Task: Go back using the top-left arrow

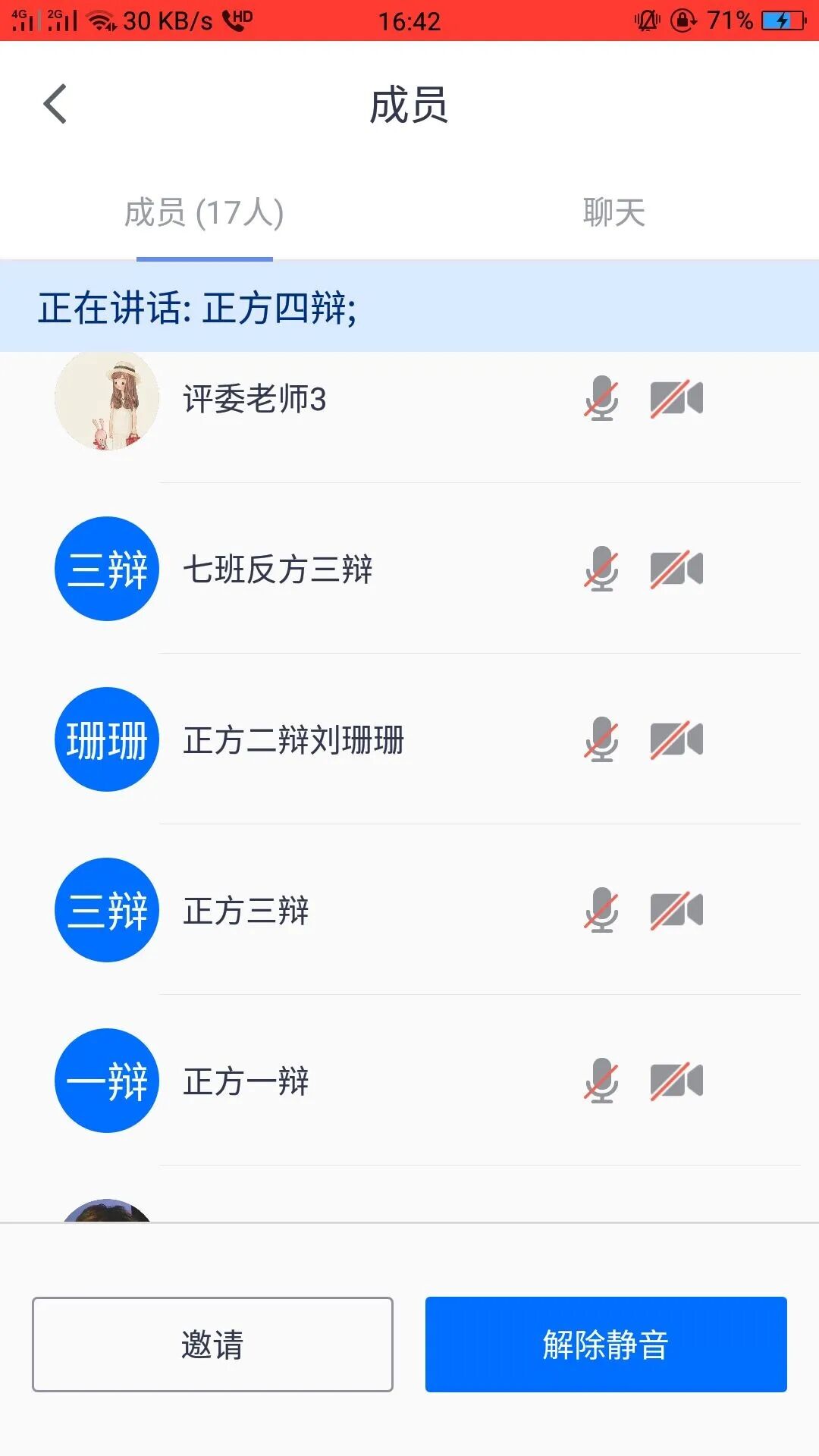Action: (55, 104)
